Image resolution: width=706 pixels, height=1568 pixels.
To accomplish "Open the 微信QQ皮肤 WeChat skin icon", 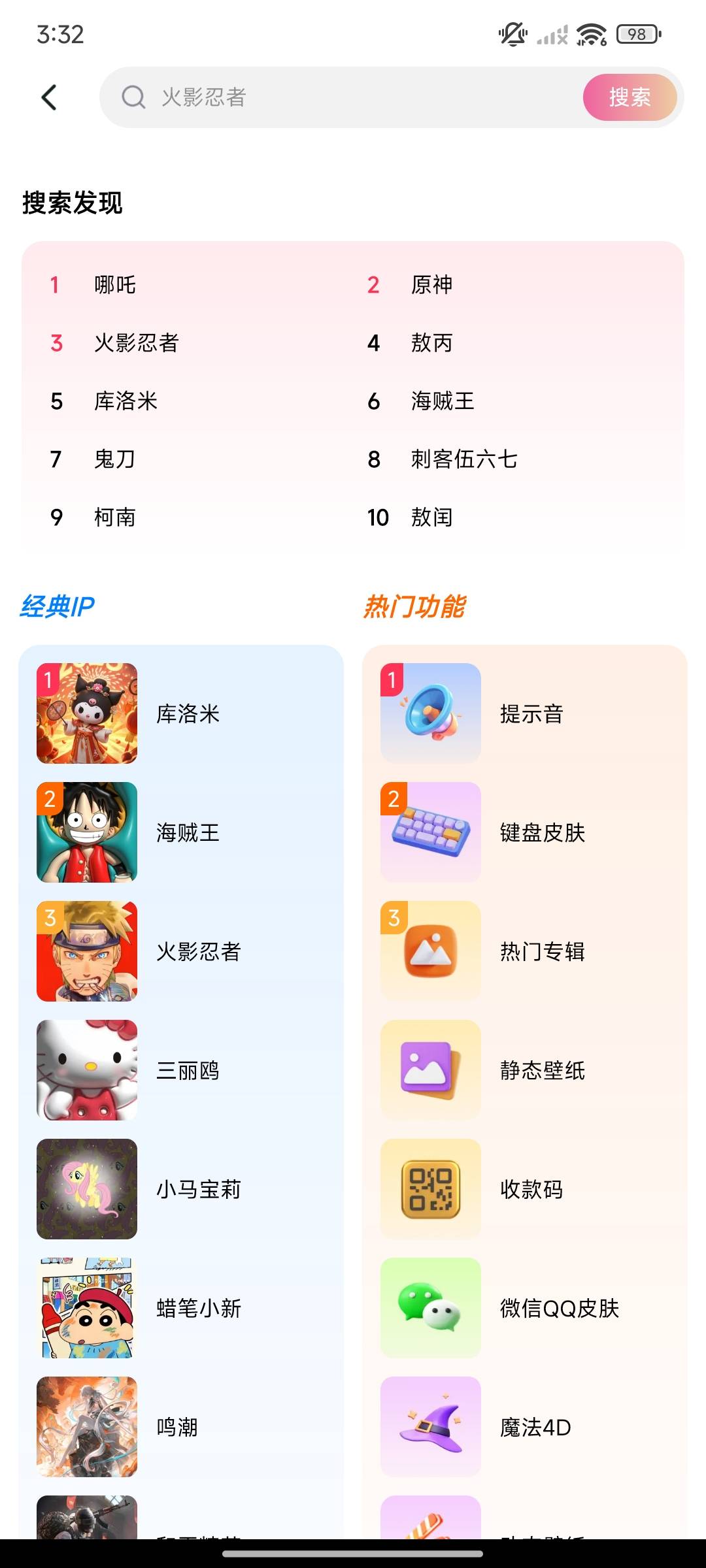I will pos(430,1309).
